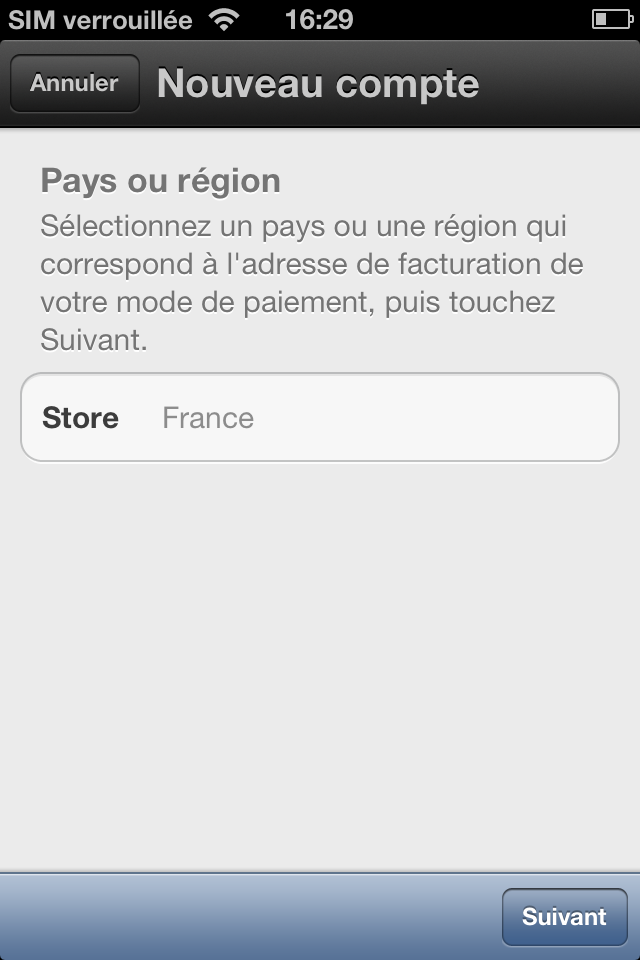Image resolution: width=640 pixels, height=960 pixels.
Task: Continue with the Suivant button
Action: (x=564, y=917)
